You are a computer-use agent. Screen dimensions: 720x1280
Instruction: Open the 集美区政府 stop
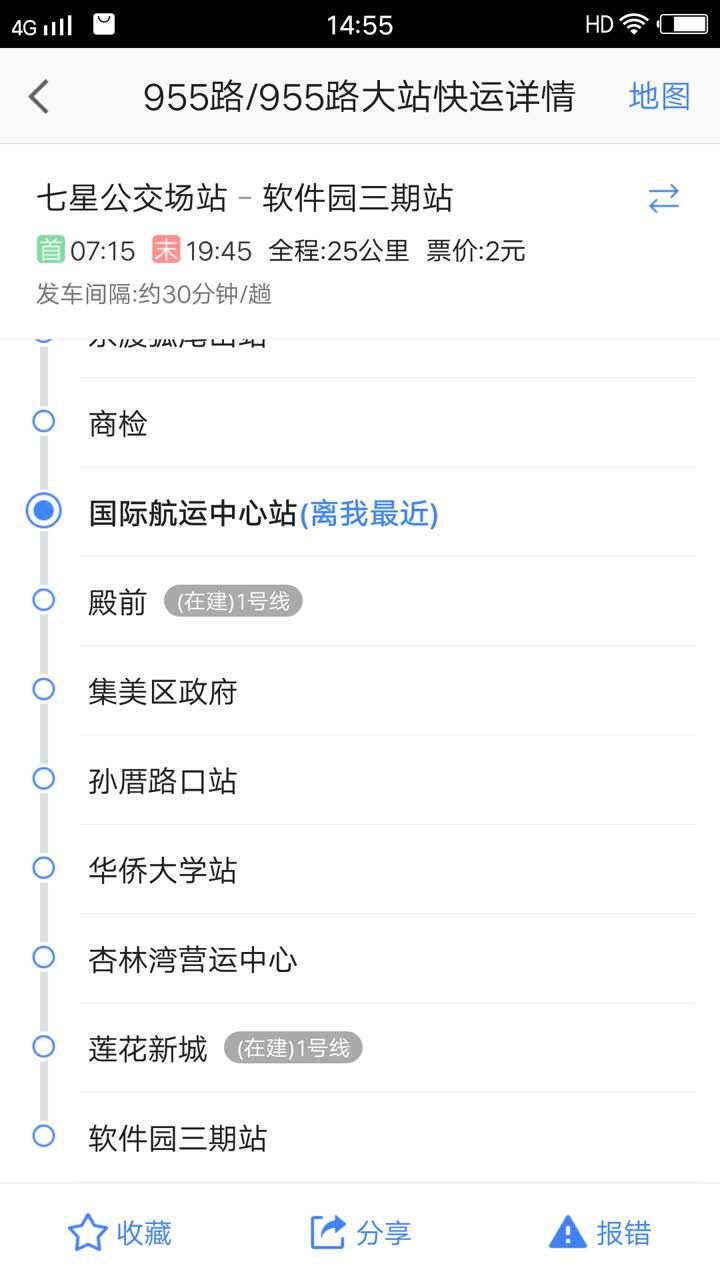[x=163, y=692]
